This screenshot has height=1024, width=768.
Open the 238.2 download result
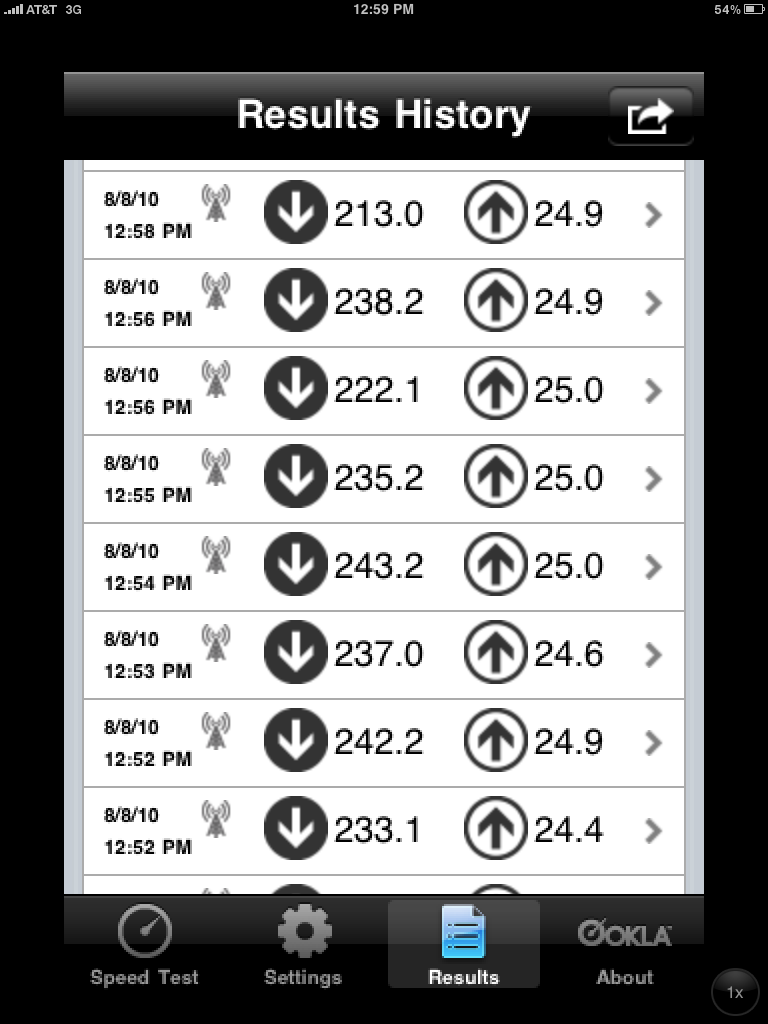(x=384, y=303)
